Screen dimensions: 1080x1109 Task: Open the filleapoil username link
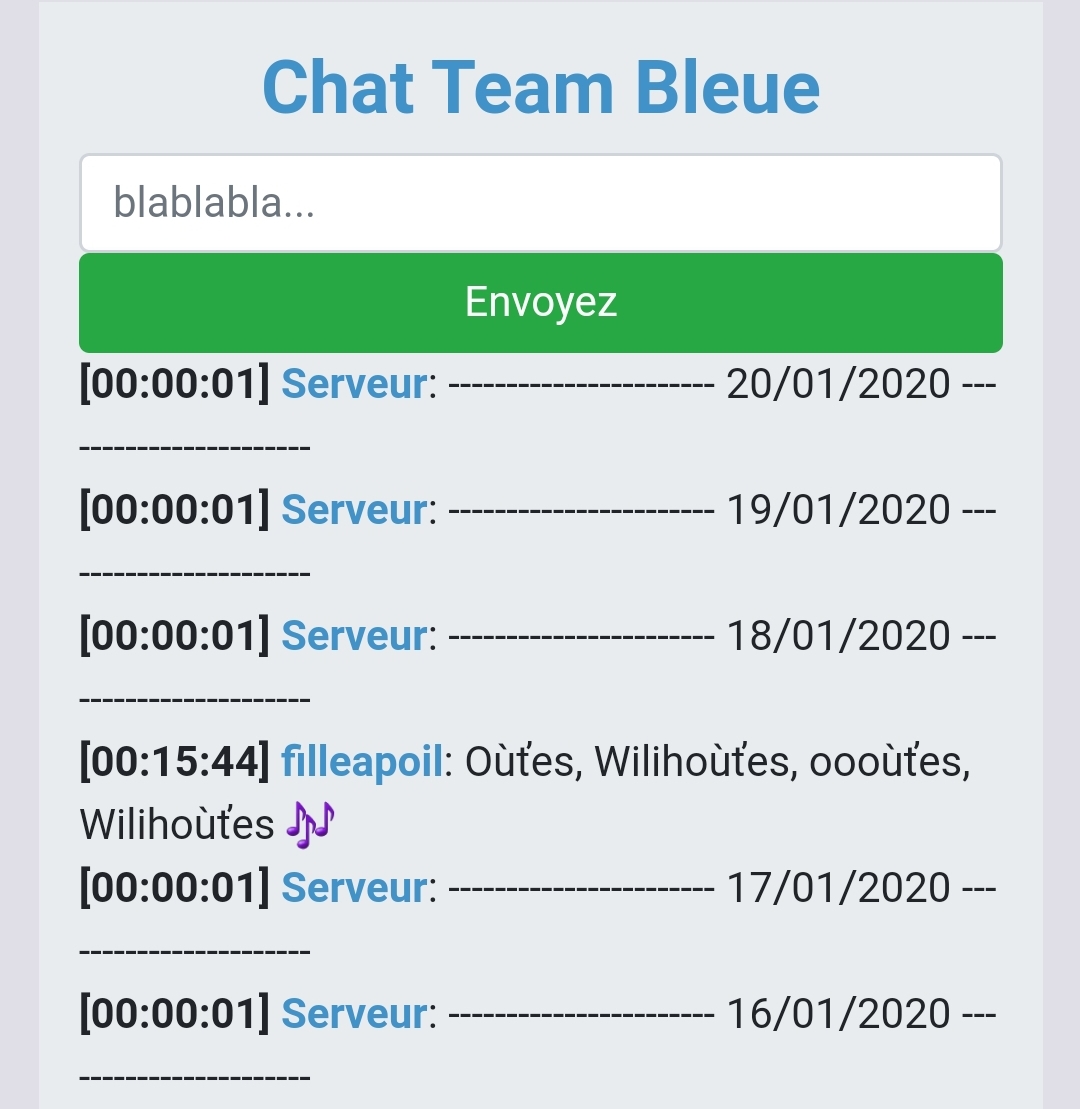coord(362,763)
